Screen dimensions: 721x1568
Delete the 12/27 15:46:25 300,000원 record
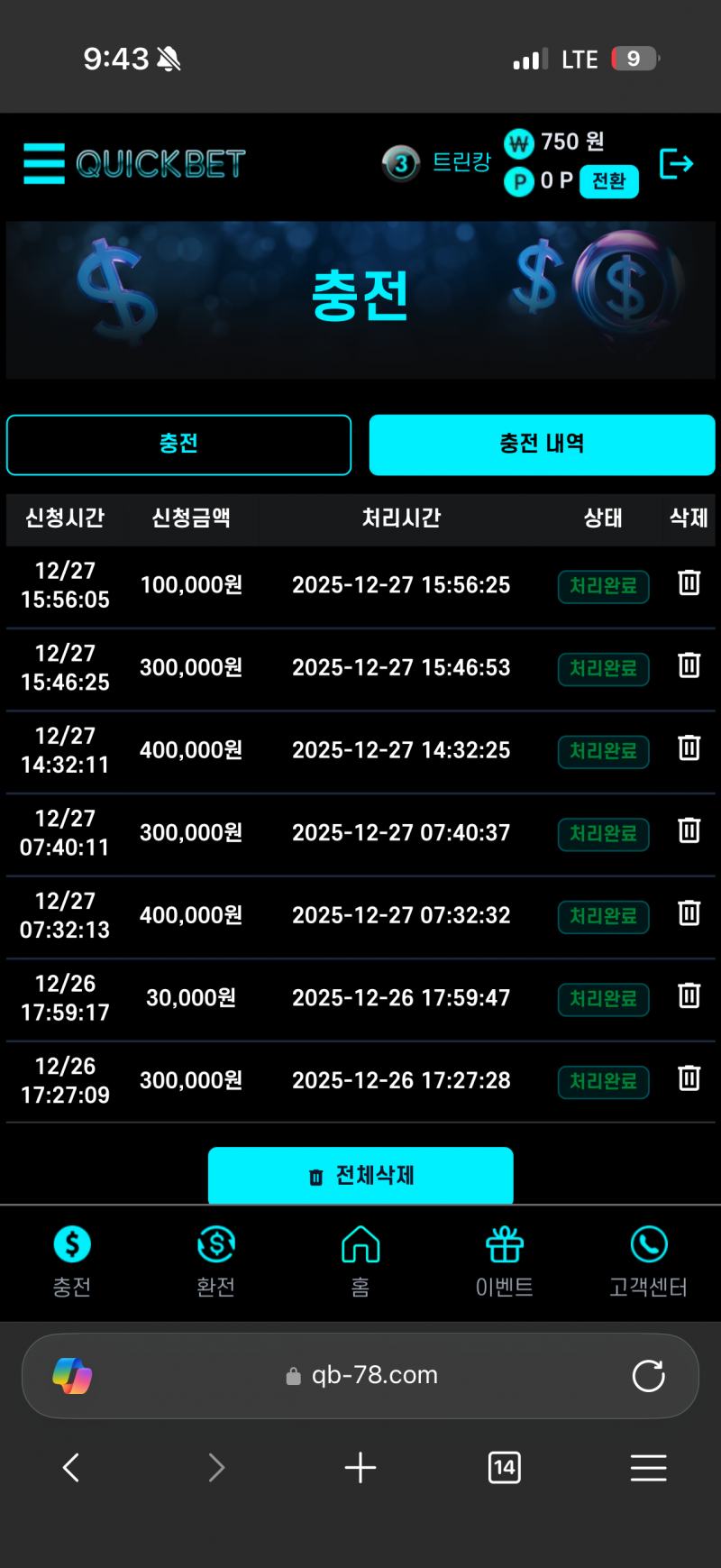[689, 666]
